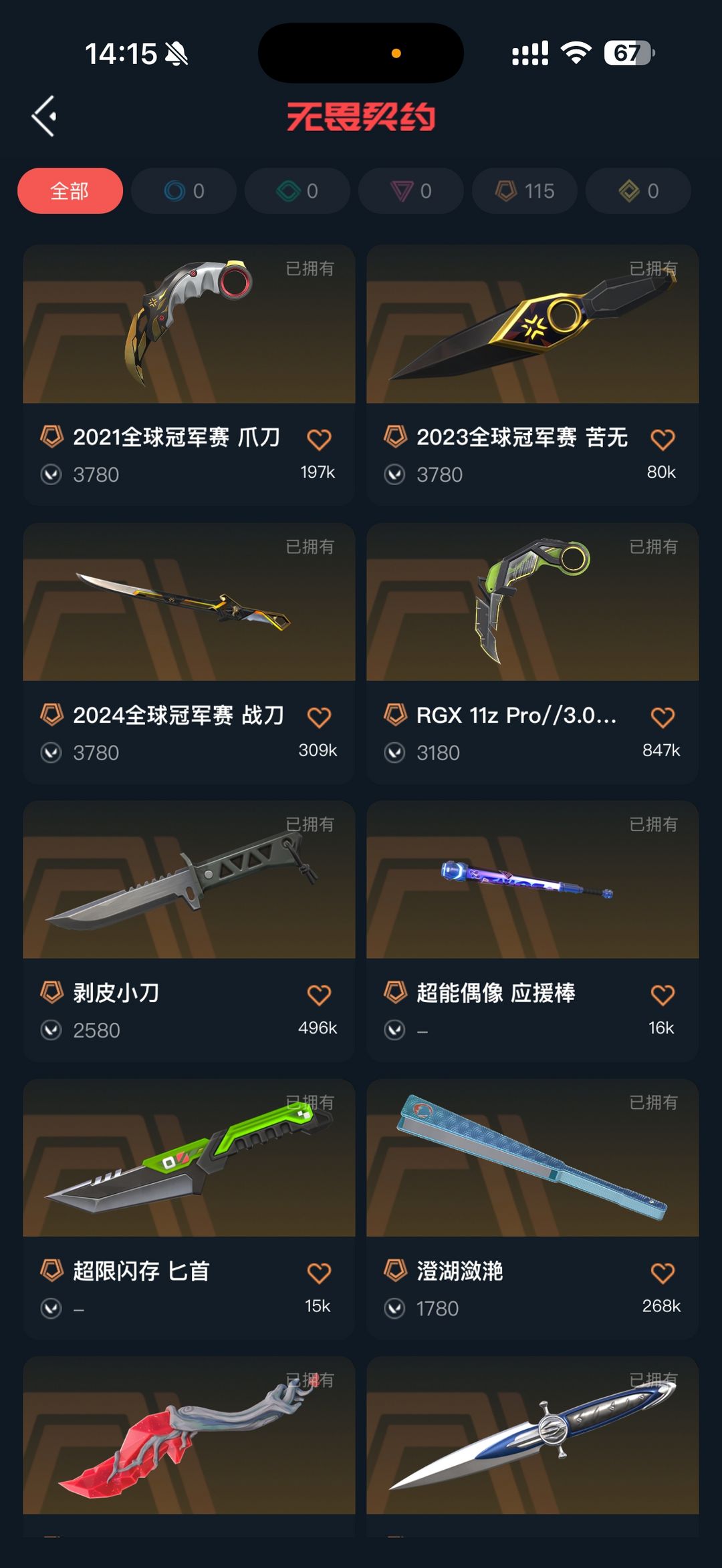Tap the heart on 2024全球冠军赛 战刀
The width and height of the screenshot is (722, 1568).
coord(319,718)
